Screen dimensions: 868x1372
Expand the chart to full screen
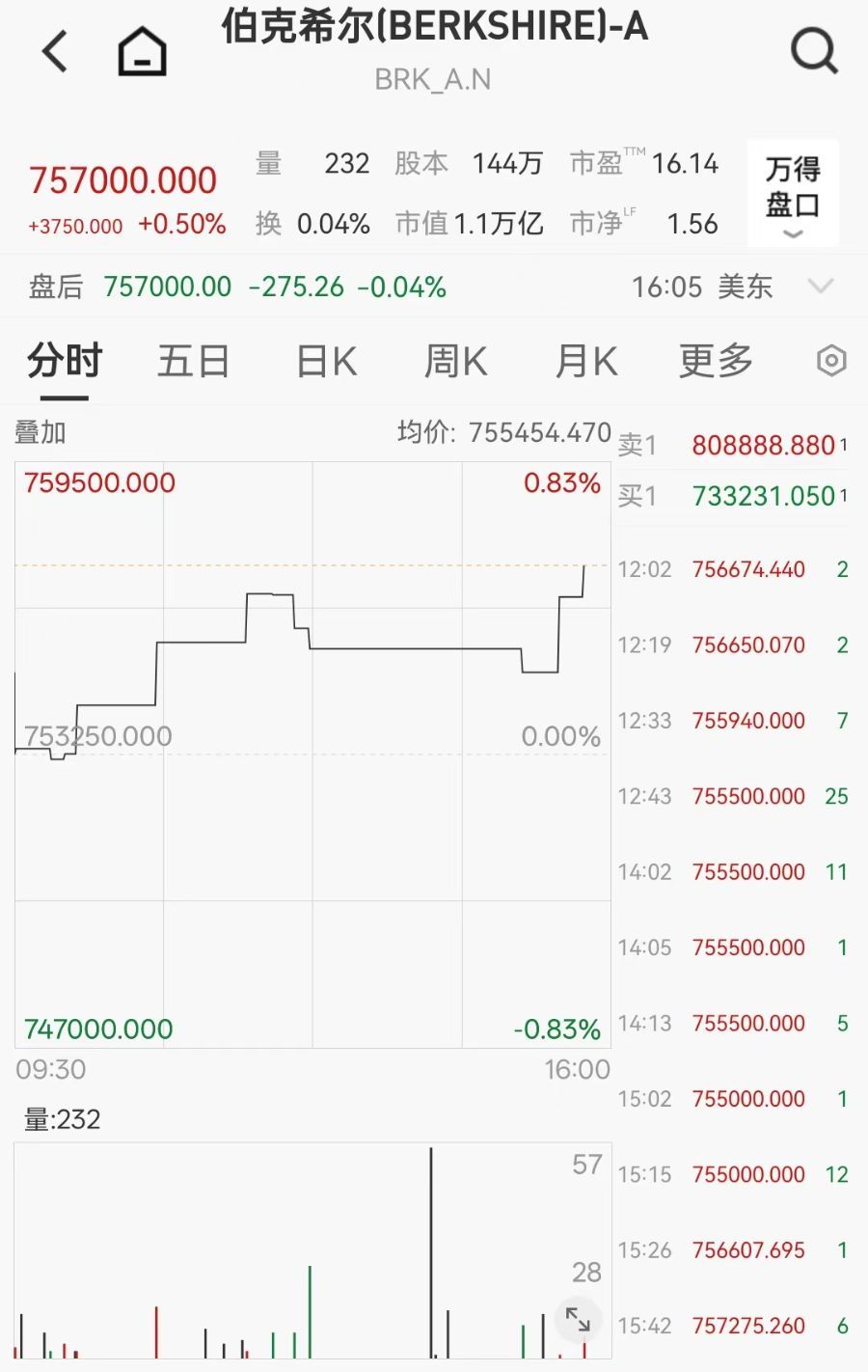pyautogui.click(x=578, y=1319)
